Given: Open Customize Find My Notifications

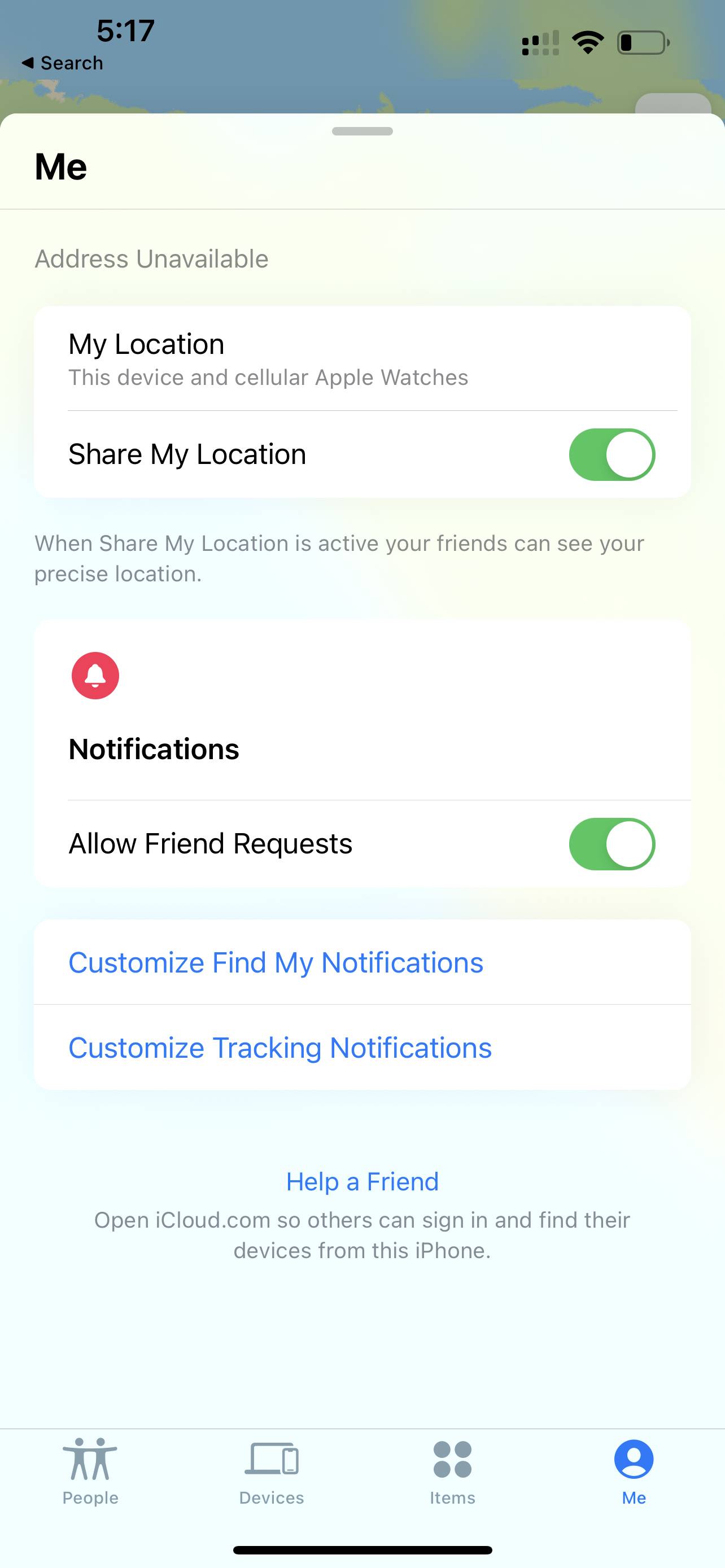Looking at the screenshot, I should [276, 962].
